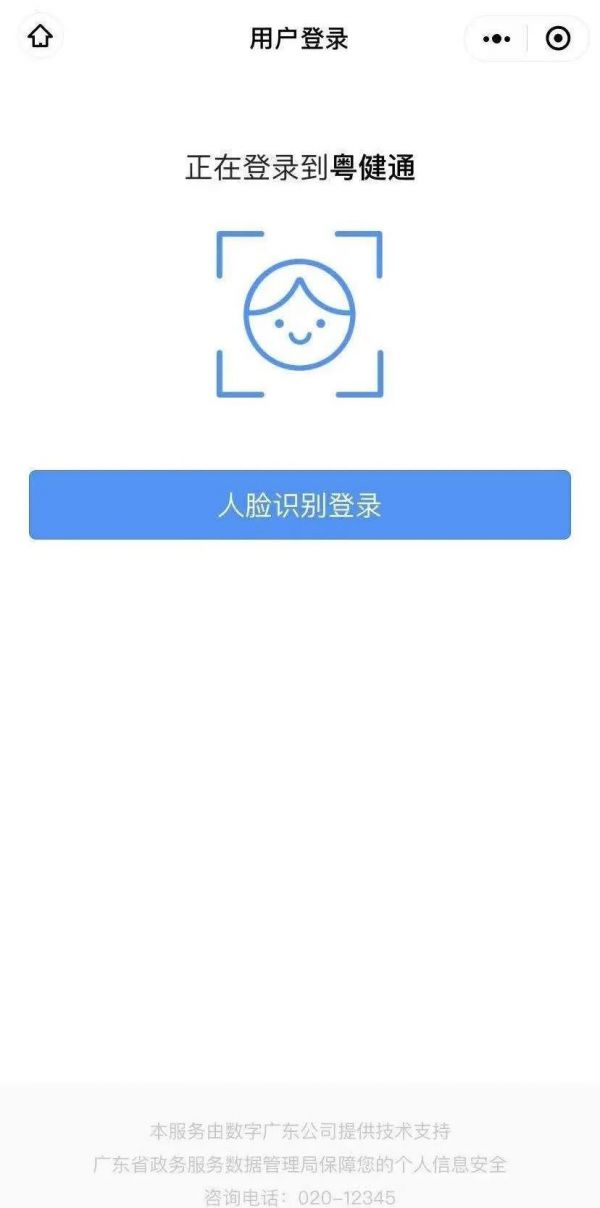Go to the mini program home page
The image size is (600, 1208).
click(x=40, y=38)
